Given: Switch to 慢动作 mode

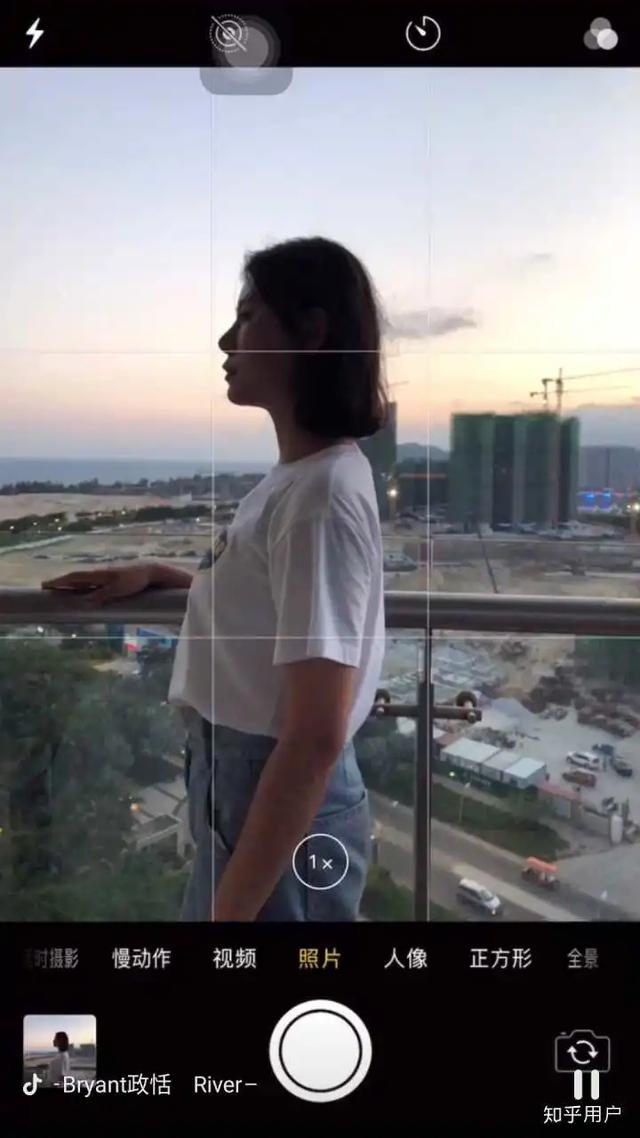Looking at the screenshot, I should point(141,958).
